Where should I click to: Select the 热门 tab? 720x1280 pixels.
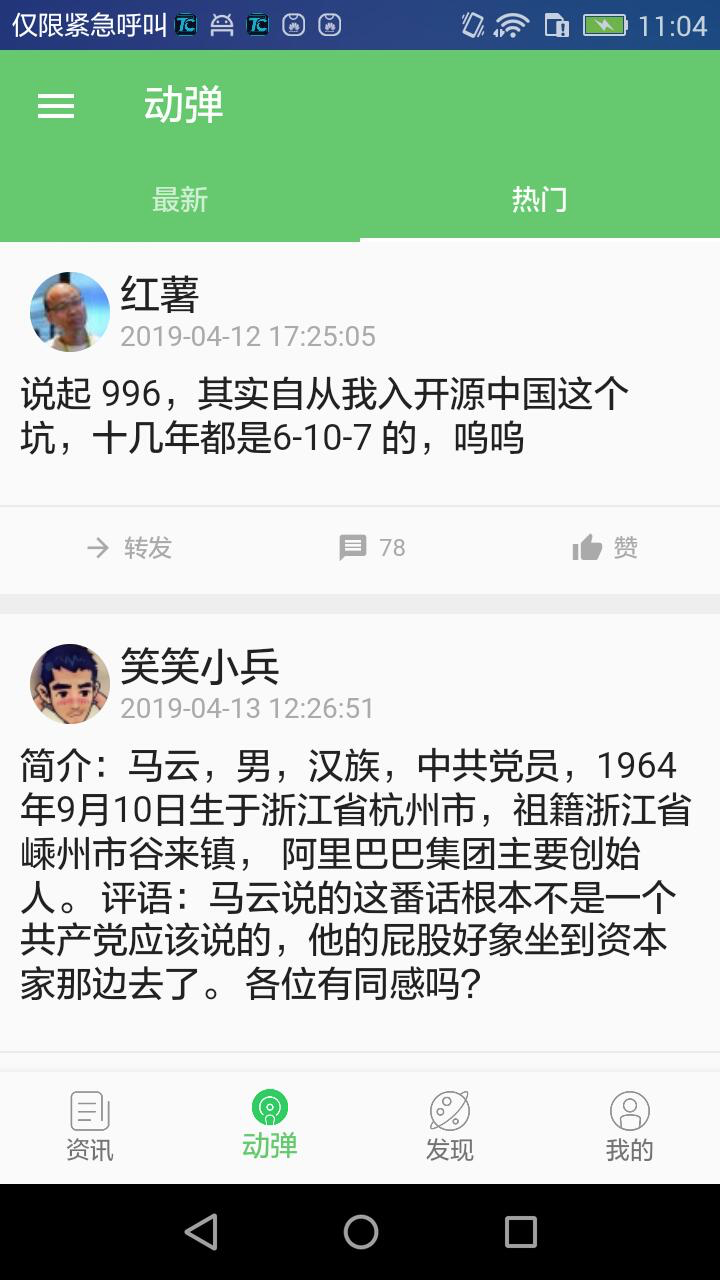click(x=540, y=200)
